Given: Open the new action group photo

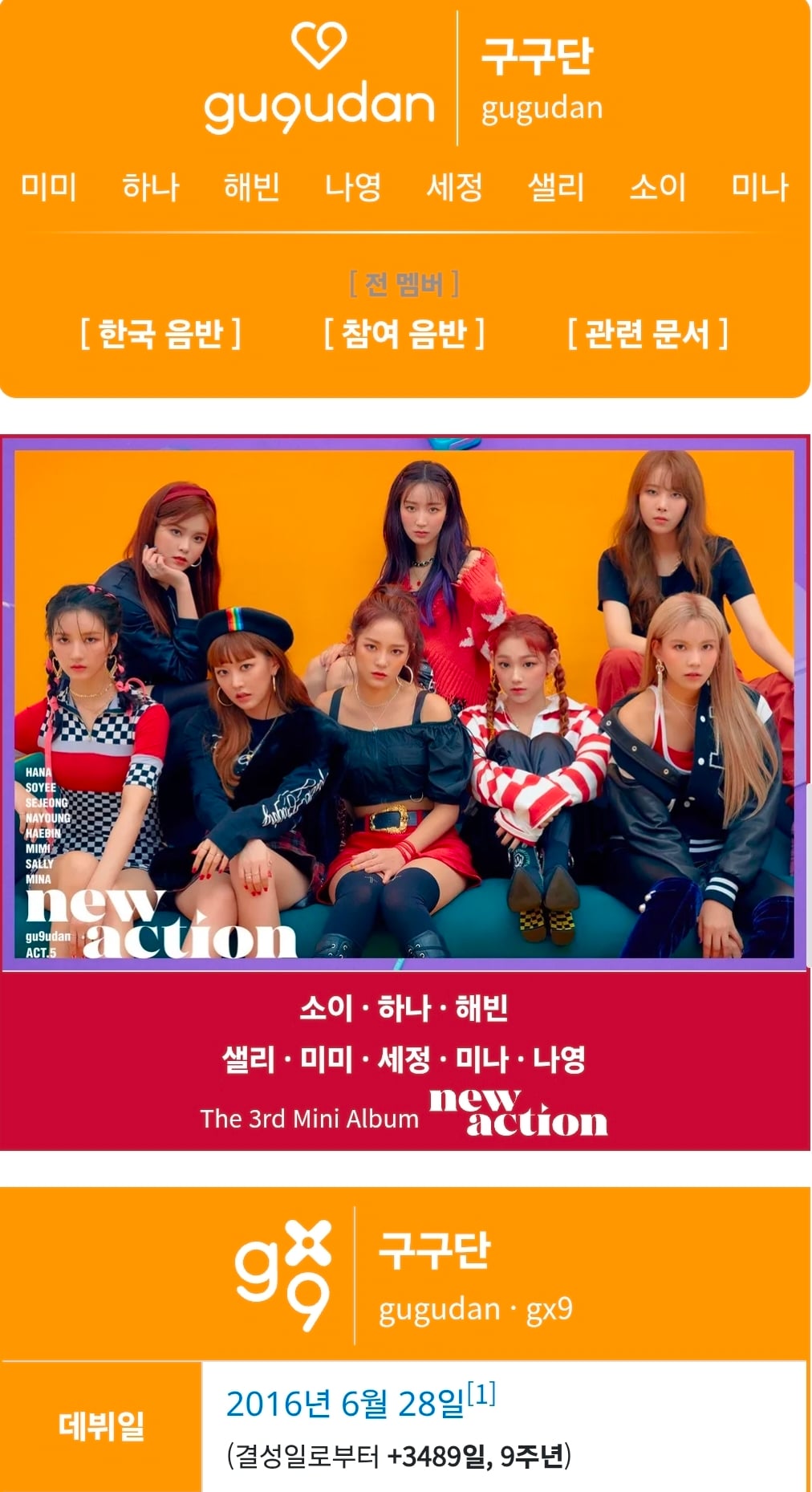Looking at the screenshot, I should pos(405,703).
